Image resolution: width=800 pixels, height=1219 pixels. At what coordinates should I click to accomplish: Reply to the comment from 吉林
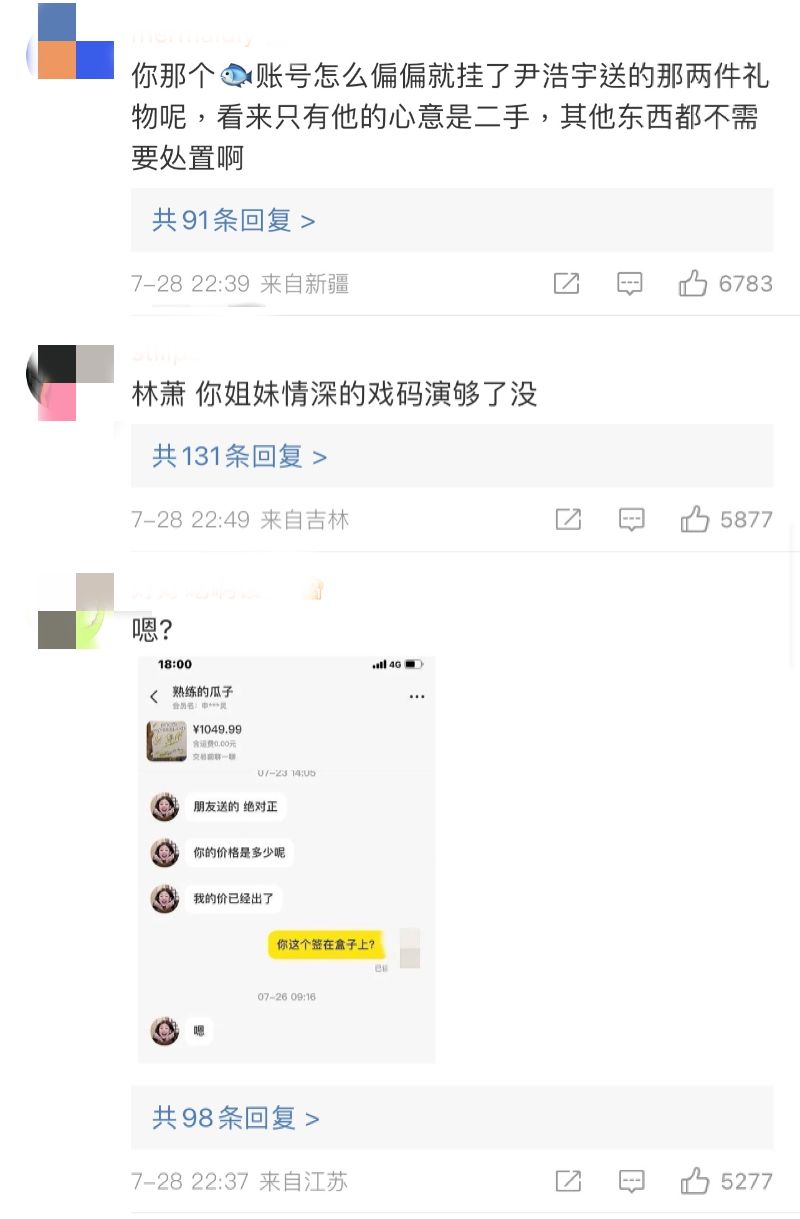click(631, 520)
